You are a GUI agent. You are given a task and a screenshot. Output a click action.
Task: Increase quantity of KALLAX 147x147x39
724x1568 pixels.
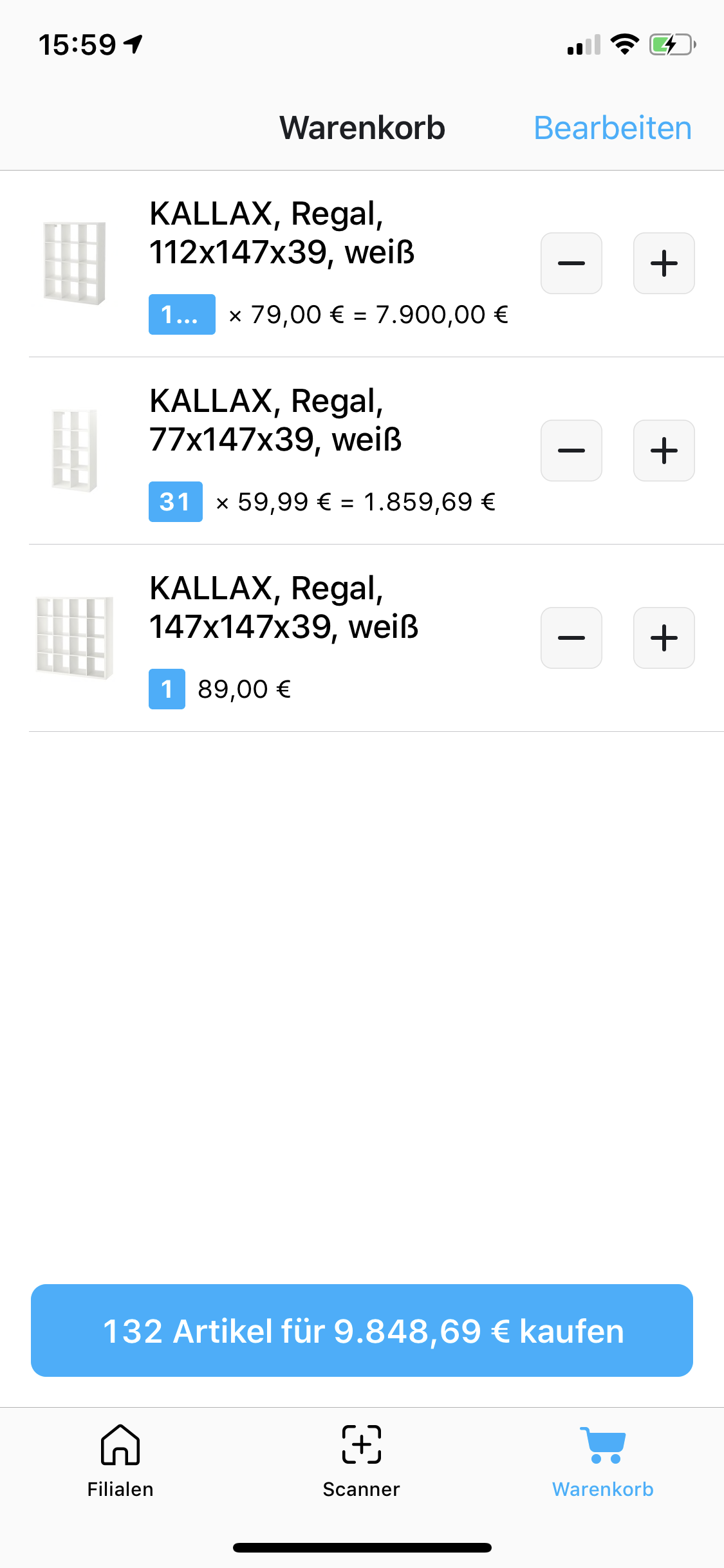pos(664,638)
